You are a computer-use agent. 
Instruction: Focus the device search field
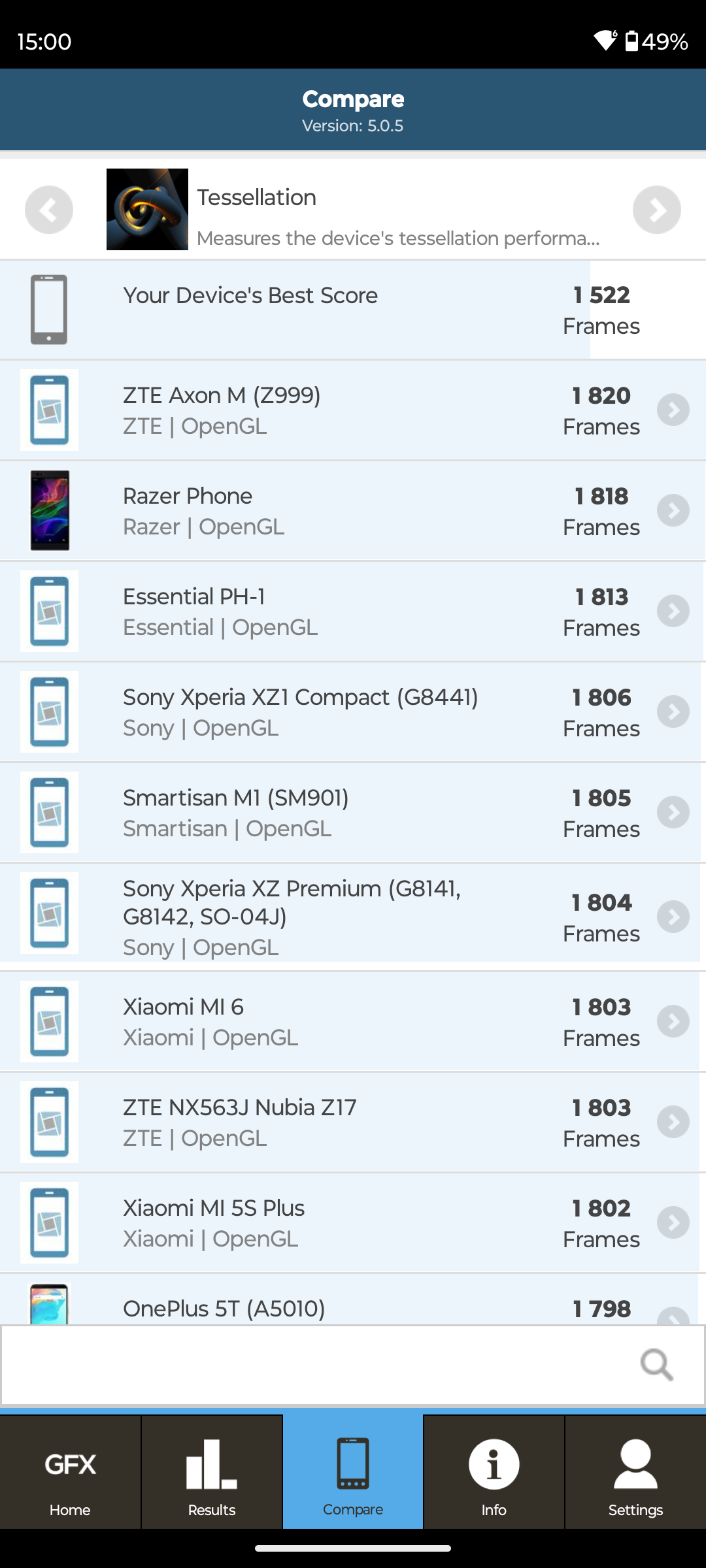pyautogui.click(x=314, y=1365)
